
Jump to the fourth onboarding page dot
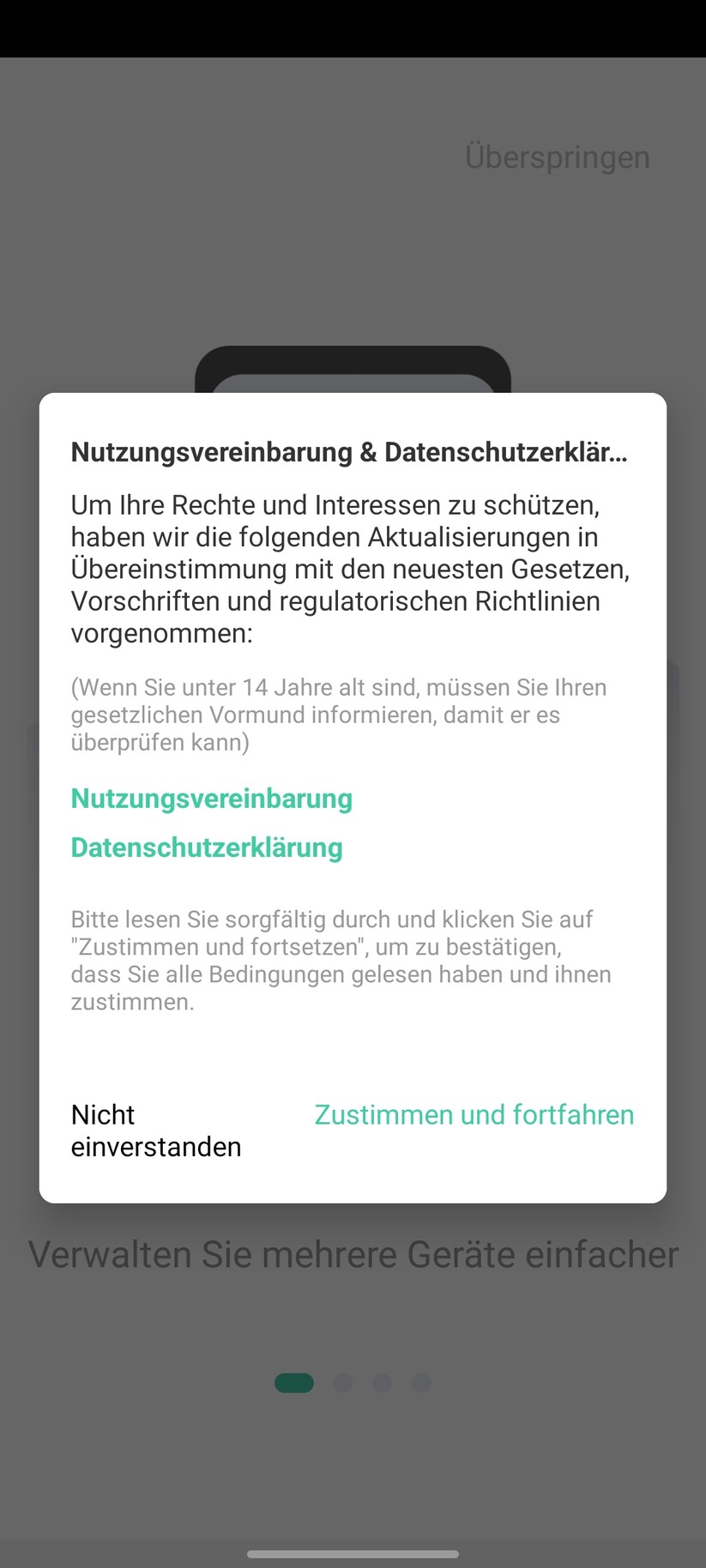pyautogui.click(x=421, y=1383)
